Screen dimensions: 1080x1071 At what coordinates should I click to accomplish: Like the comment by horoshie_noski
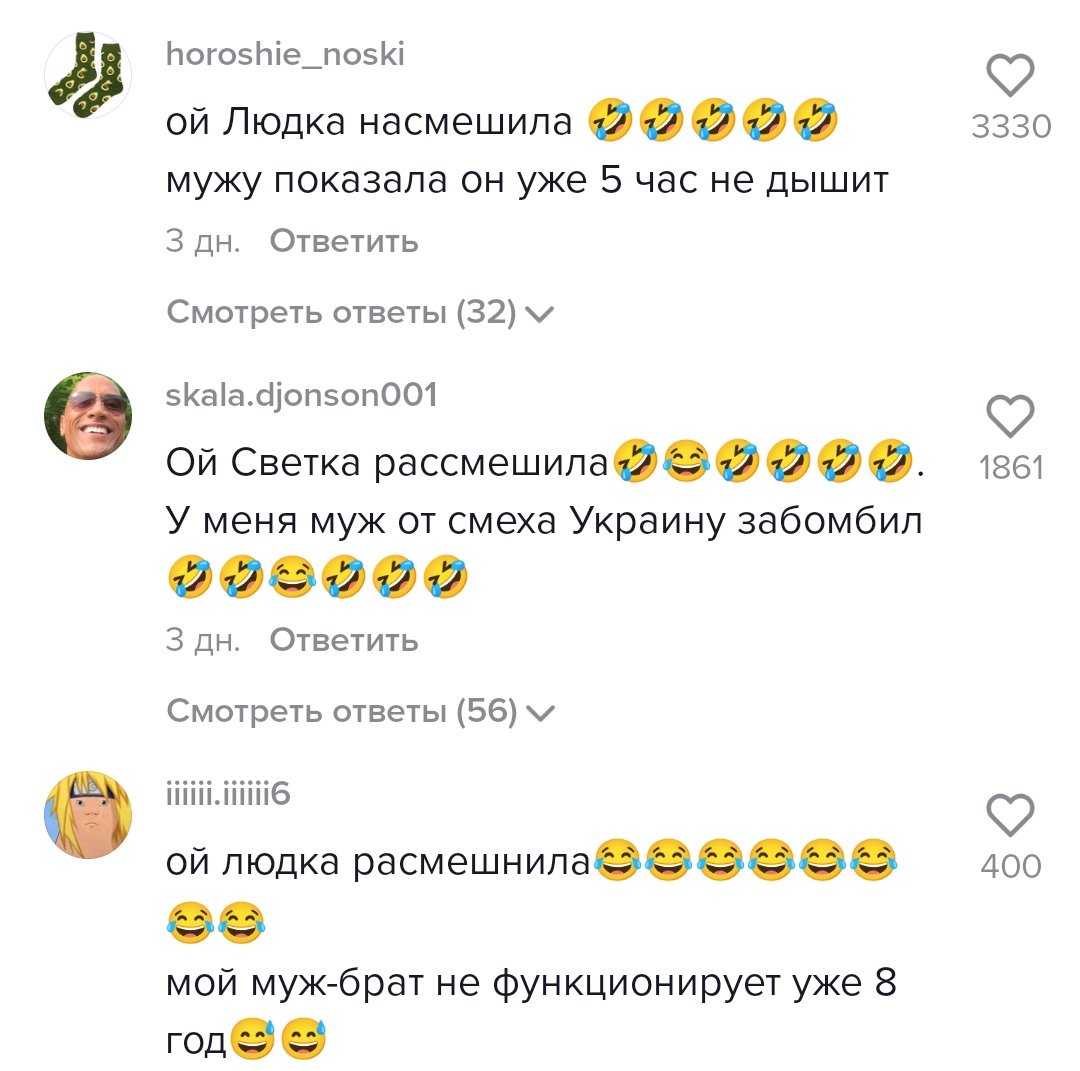pyautogui.click(x=1010, y=77)
